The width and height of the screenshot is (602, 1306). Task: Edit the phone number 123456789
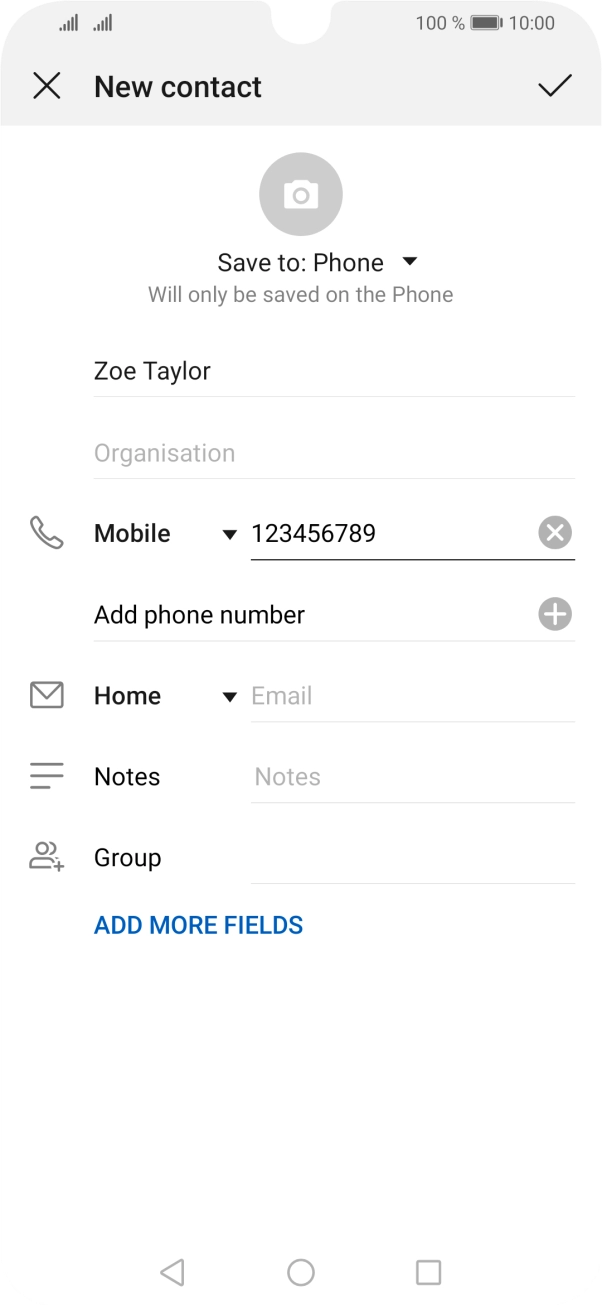pyautogui.click(x=390, y=534)
